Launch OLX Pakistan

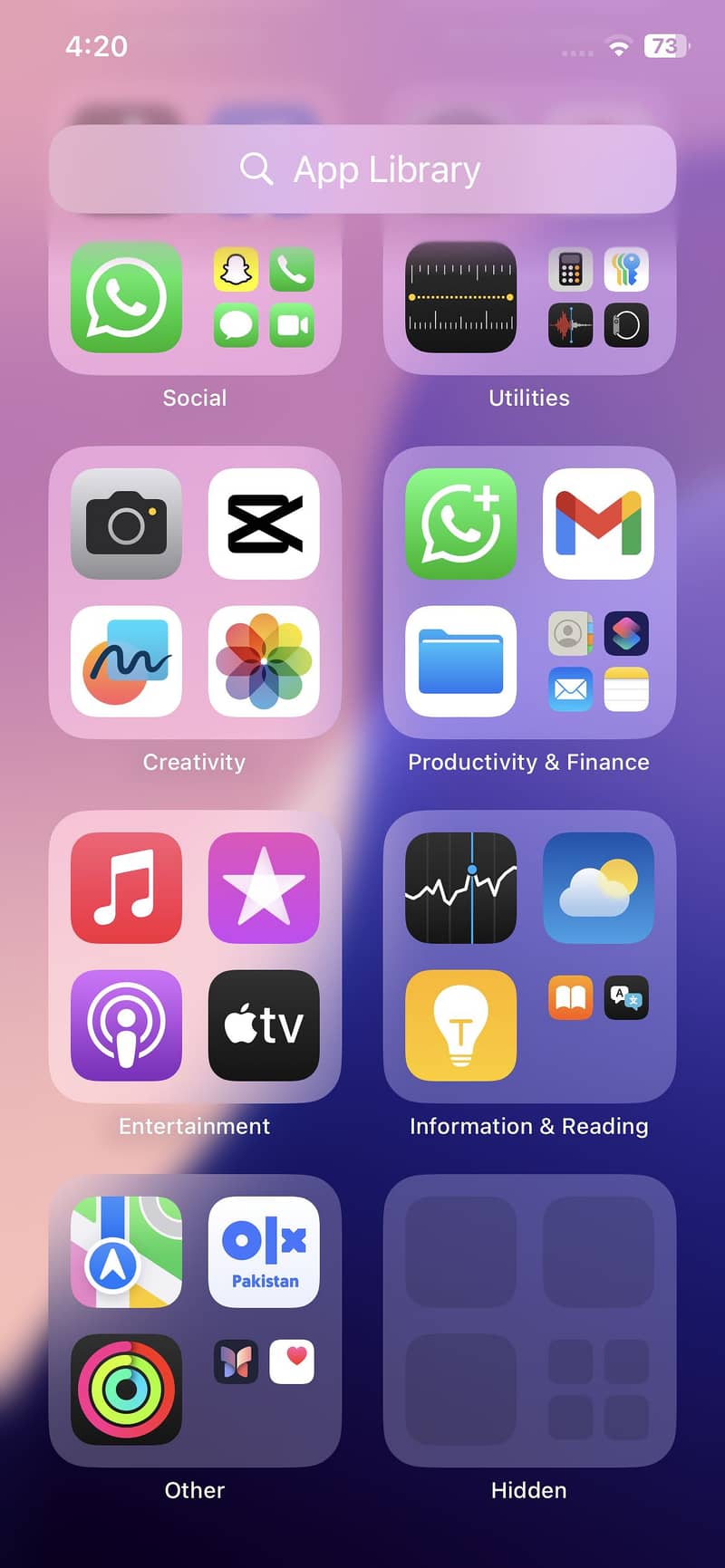click(264, 1250)
